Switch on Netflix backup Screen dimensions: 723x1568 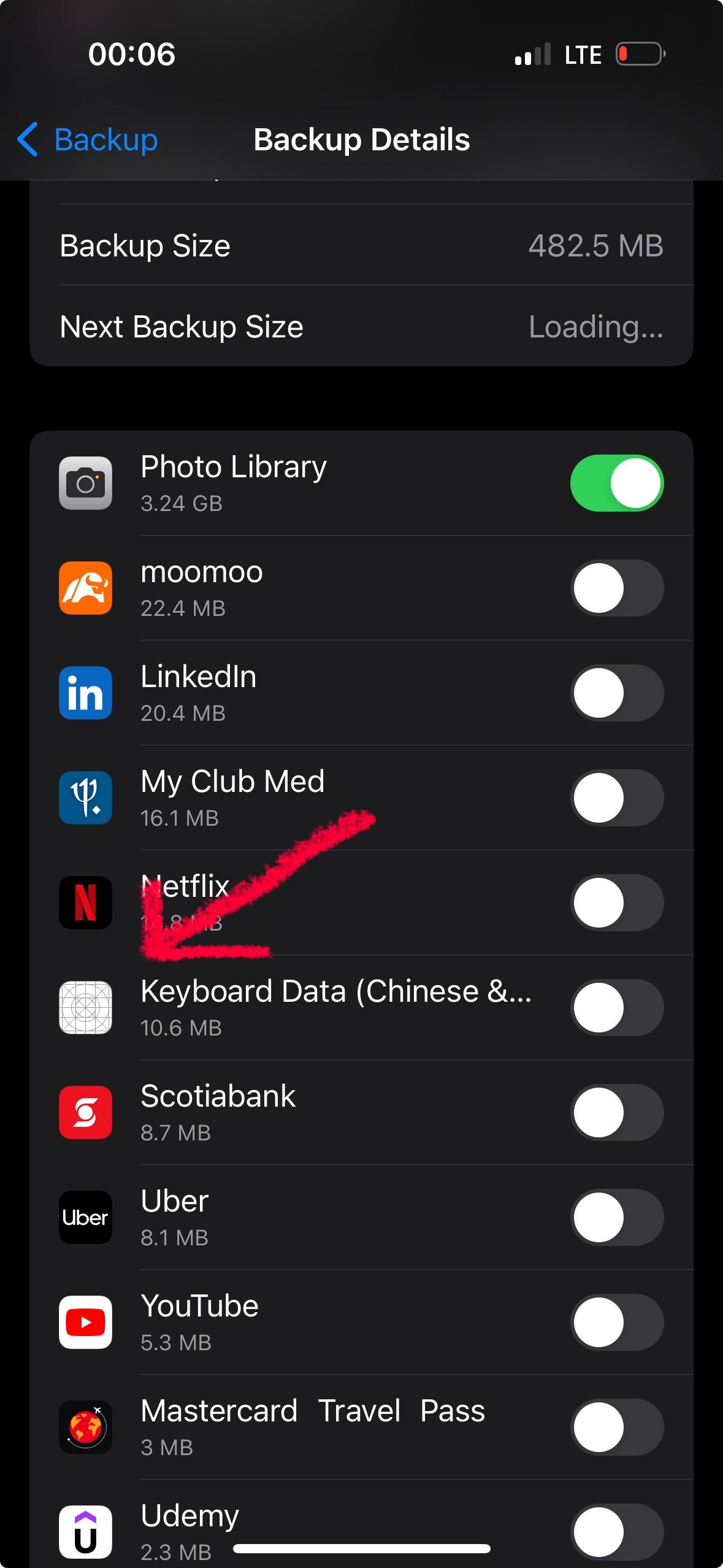coord(616,902)
